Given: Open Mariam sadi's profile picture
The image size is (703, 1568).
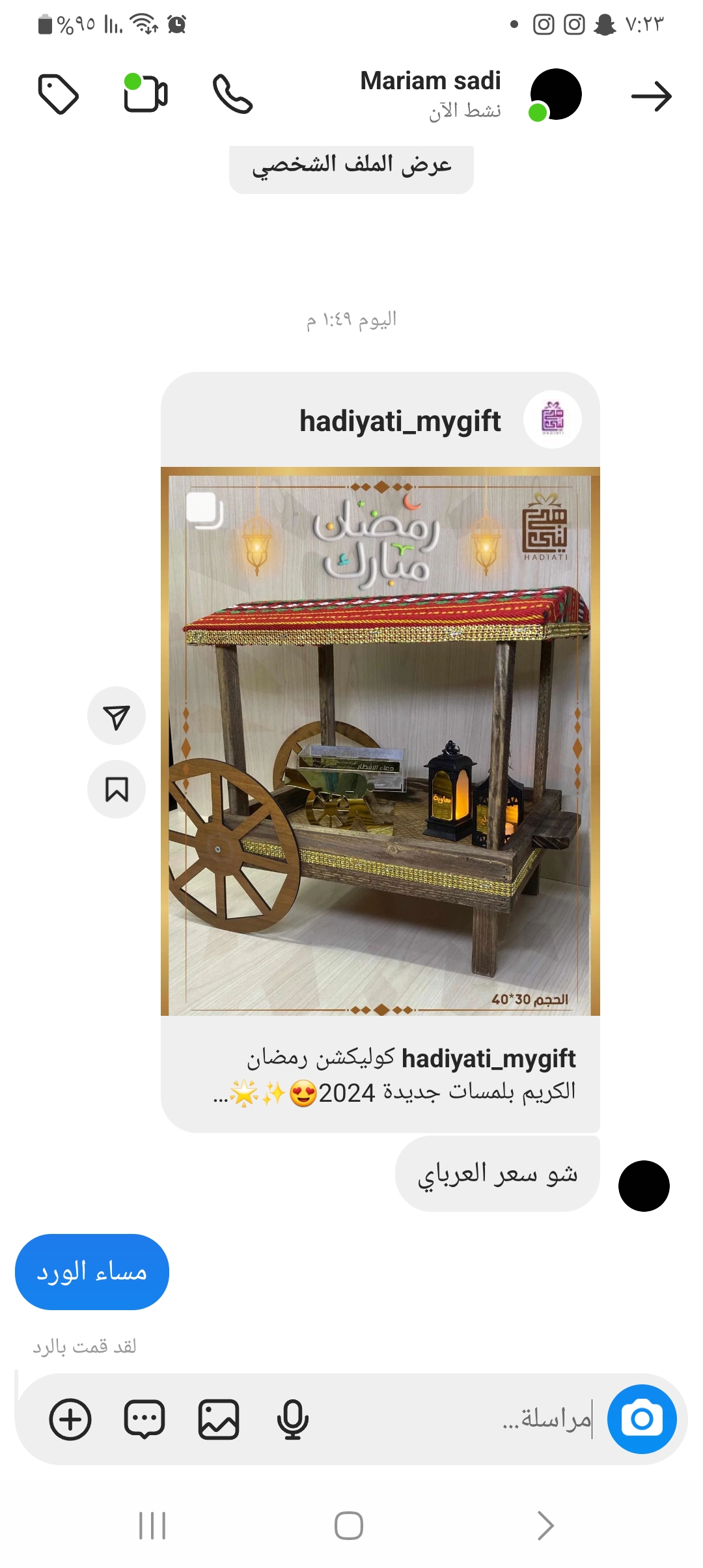Looking at the screenshot, I should point(555,94).
